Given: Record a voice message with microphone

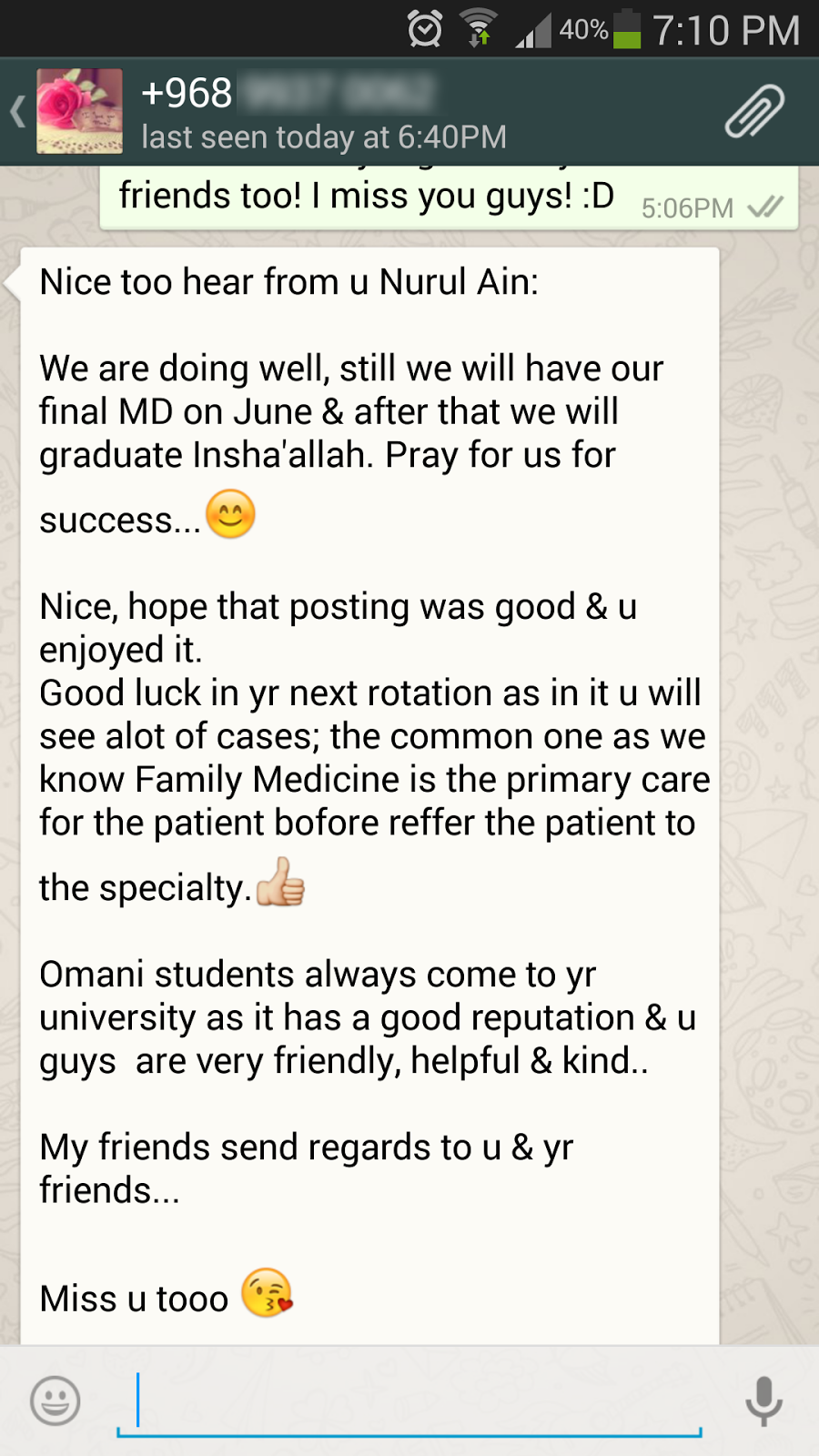Looking at the screenshot, I should (764, 1400).
